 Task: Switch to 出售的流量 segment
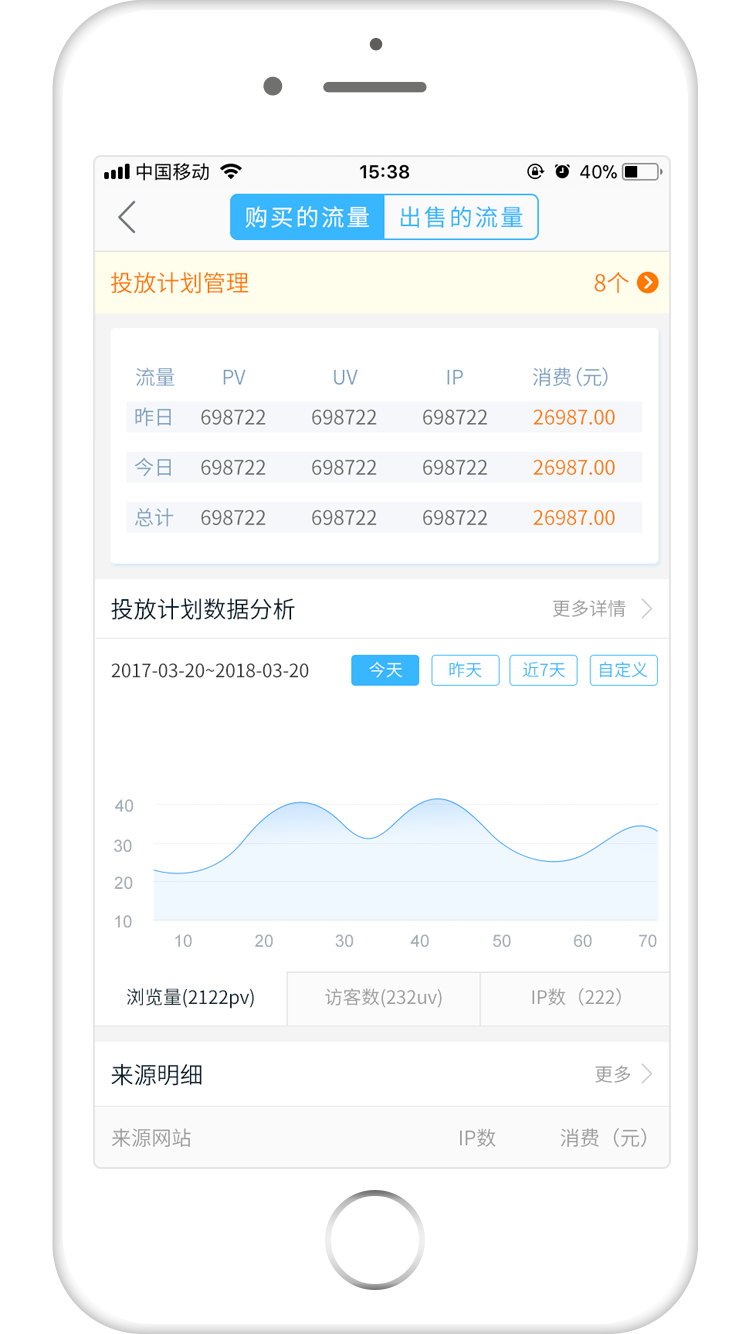pos(461,217)
